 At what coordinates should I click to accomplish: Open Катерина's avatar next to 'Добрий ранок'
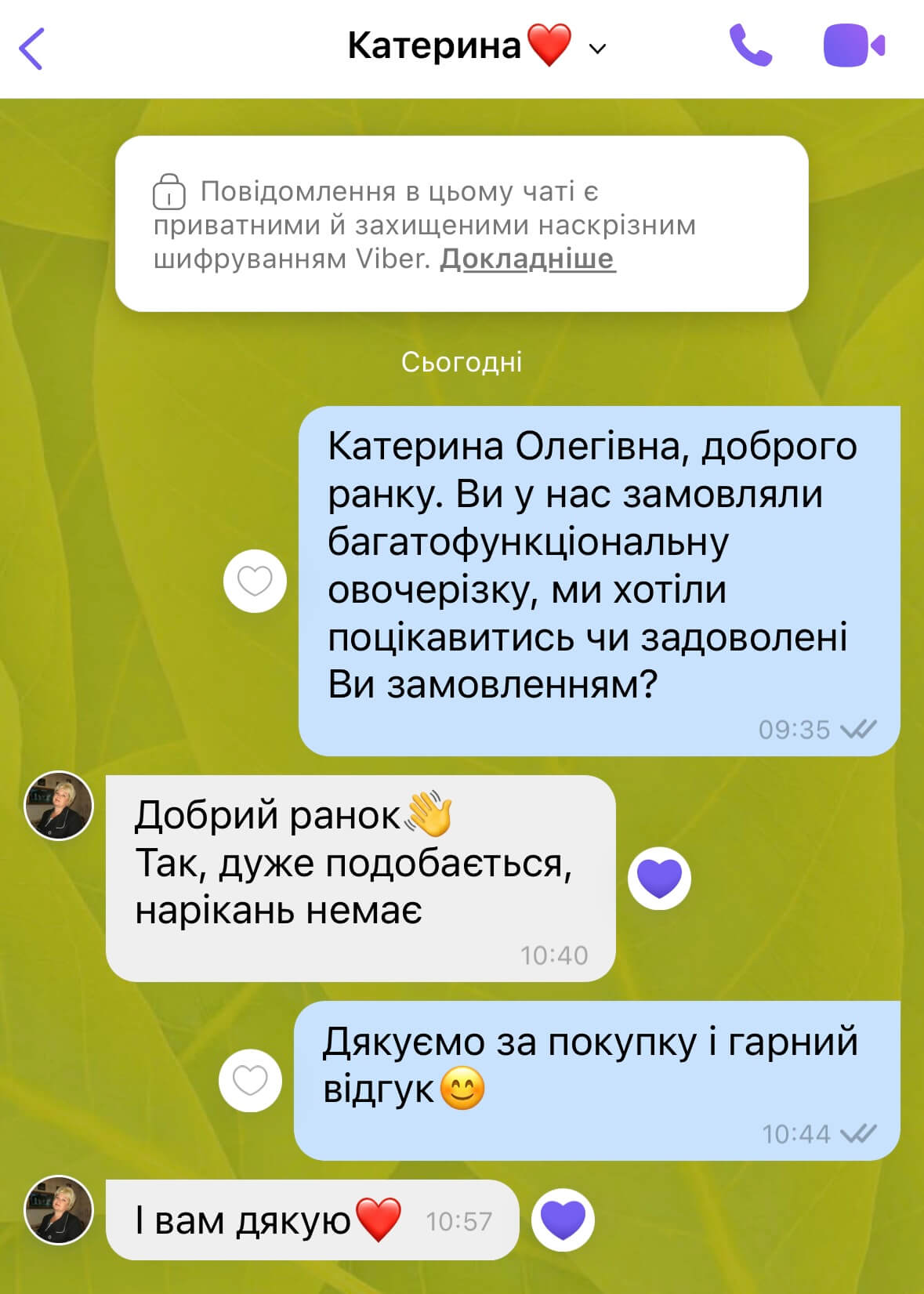click(x=59, y=805)
